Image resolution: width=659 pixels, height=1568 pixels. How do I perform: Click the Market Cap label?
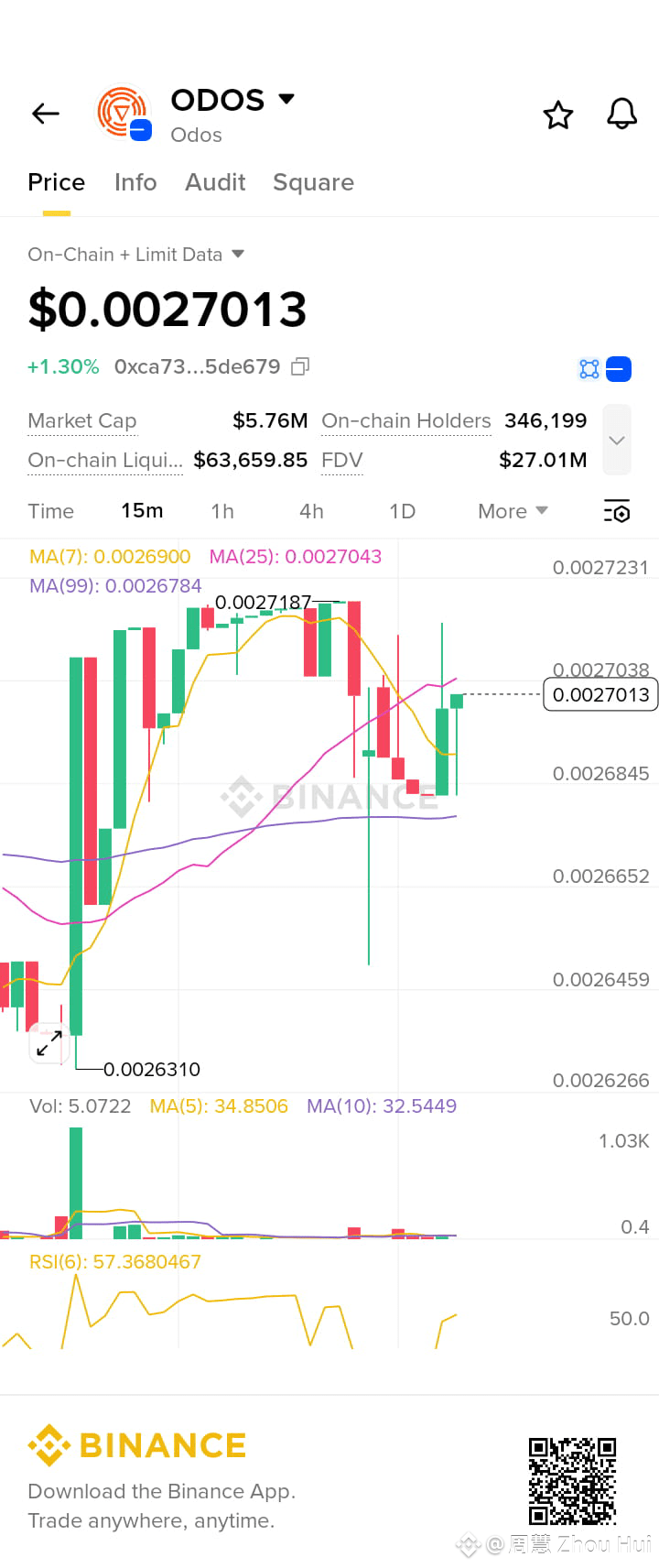[x=81, y=420]
